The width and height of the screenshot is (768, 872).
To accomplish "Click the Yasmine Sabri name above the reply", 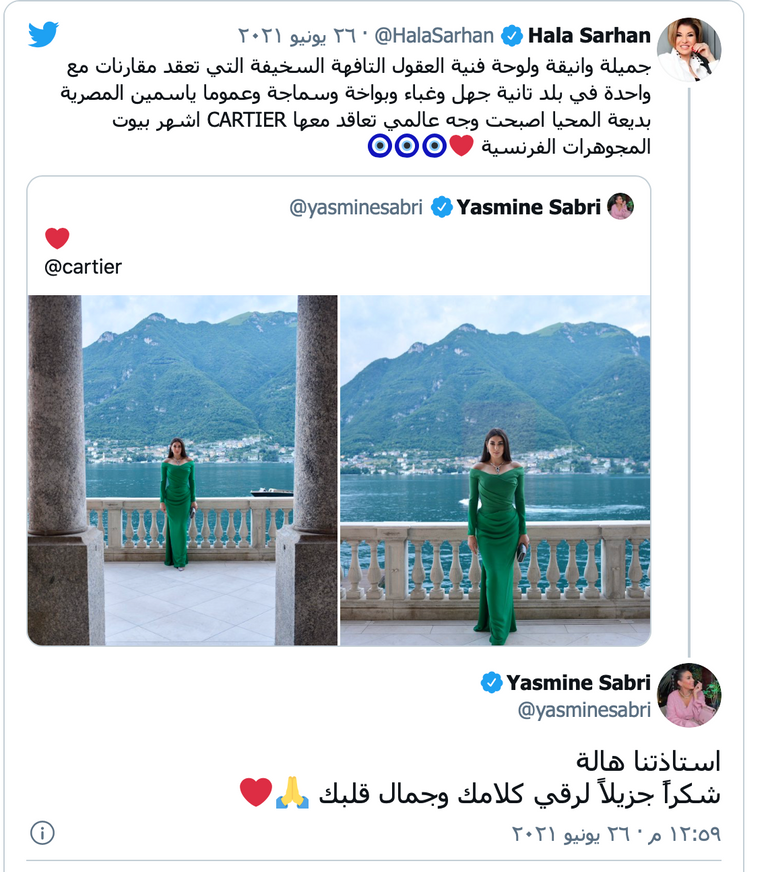I will pyautogui.click(x=580, y=680).
